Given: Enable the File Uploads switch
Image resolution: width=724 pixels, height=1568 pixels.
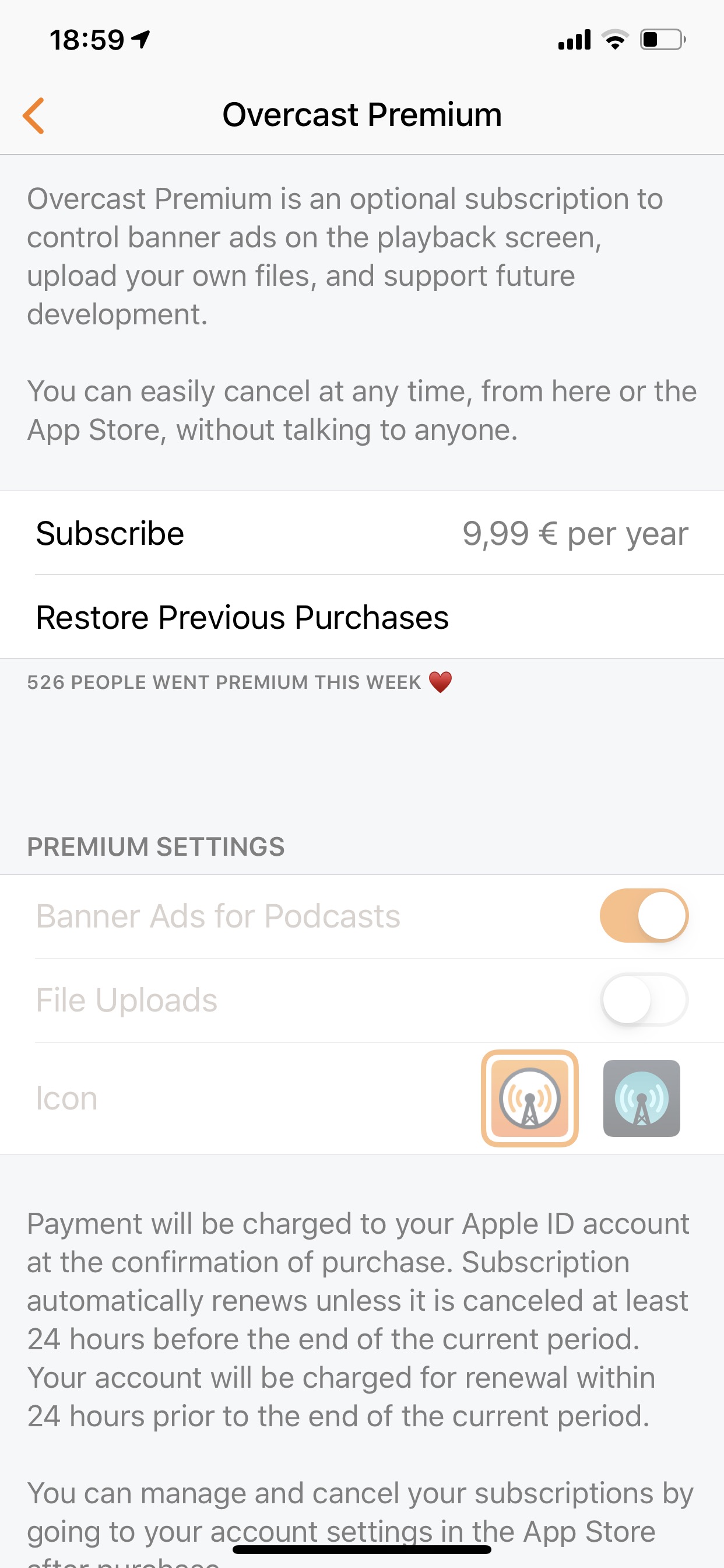Looking at the screenshot, I should point(644,999).
